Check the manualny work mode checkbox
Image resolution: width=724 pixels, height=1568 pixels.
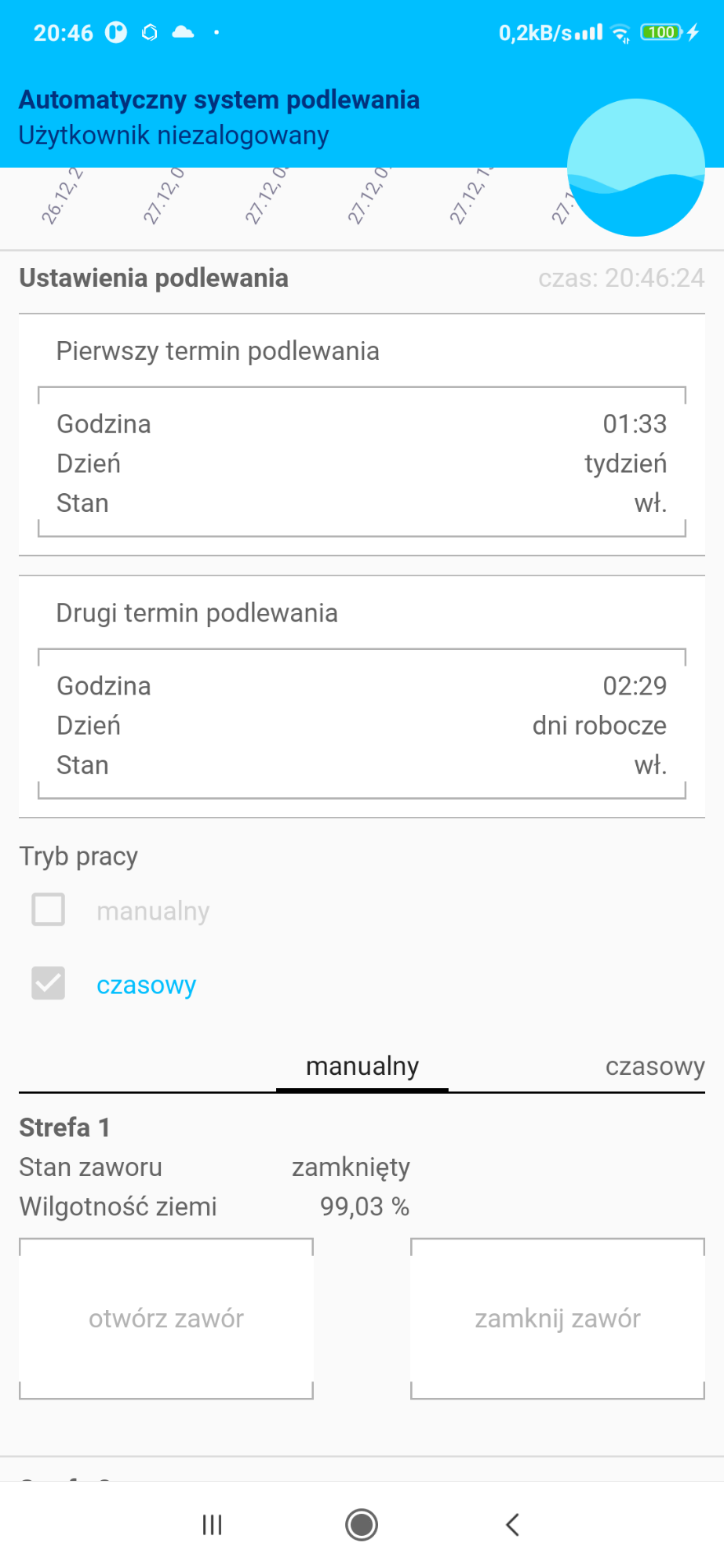[x=49, y=910]
